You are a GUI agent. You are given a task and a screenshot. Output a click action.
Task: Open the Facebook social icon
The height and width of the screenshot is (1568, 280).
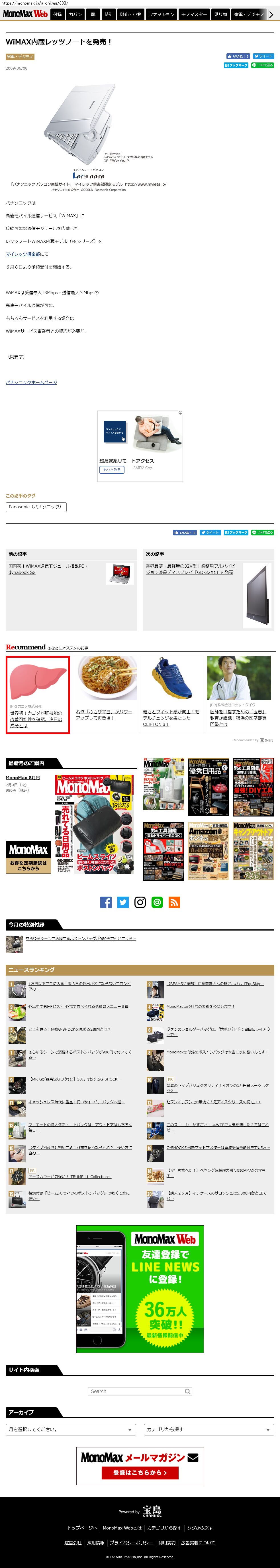click(x=106, y=902)
